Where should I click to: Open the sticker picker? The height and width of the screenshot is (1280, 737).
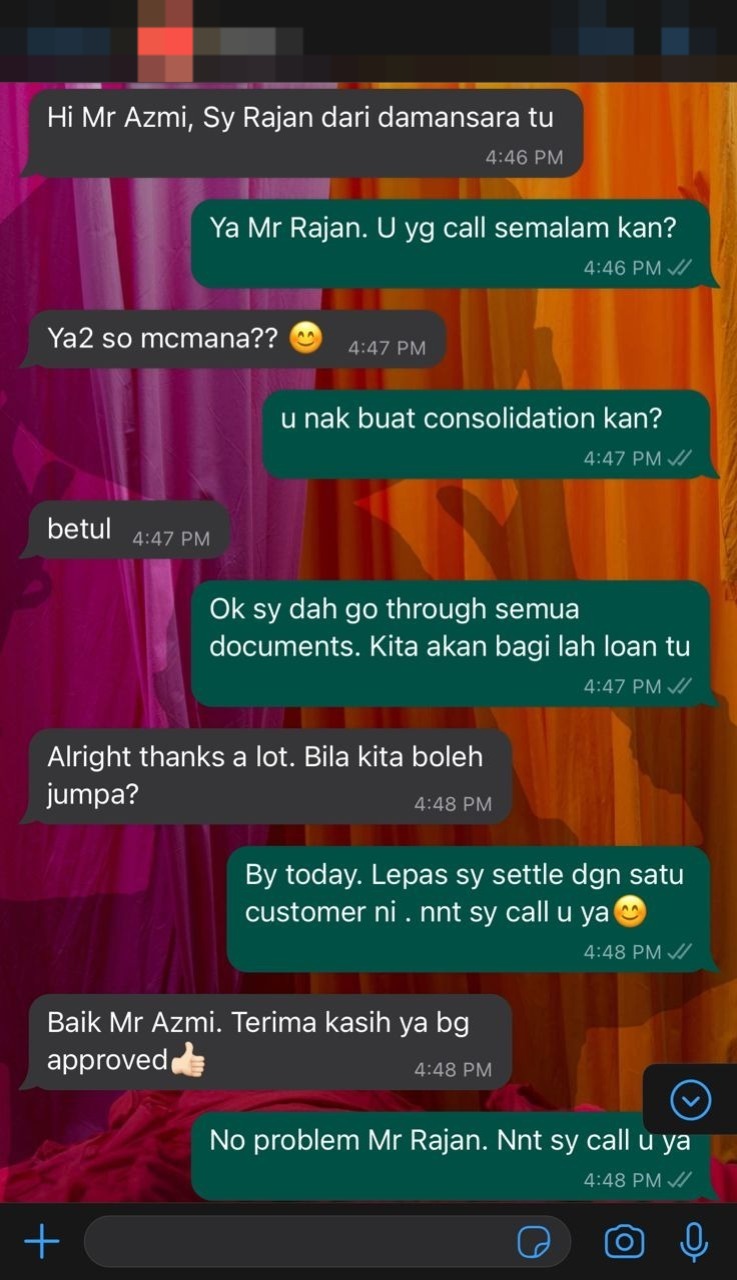(x=533, y=1242)
